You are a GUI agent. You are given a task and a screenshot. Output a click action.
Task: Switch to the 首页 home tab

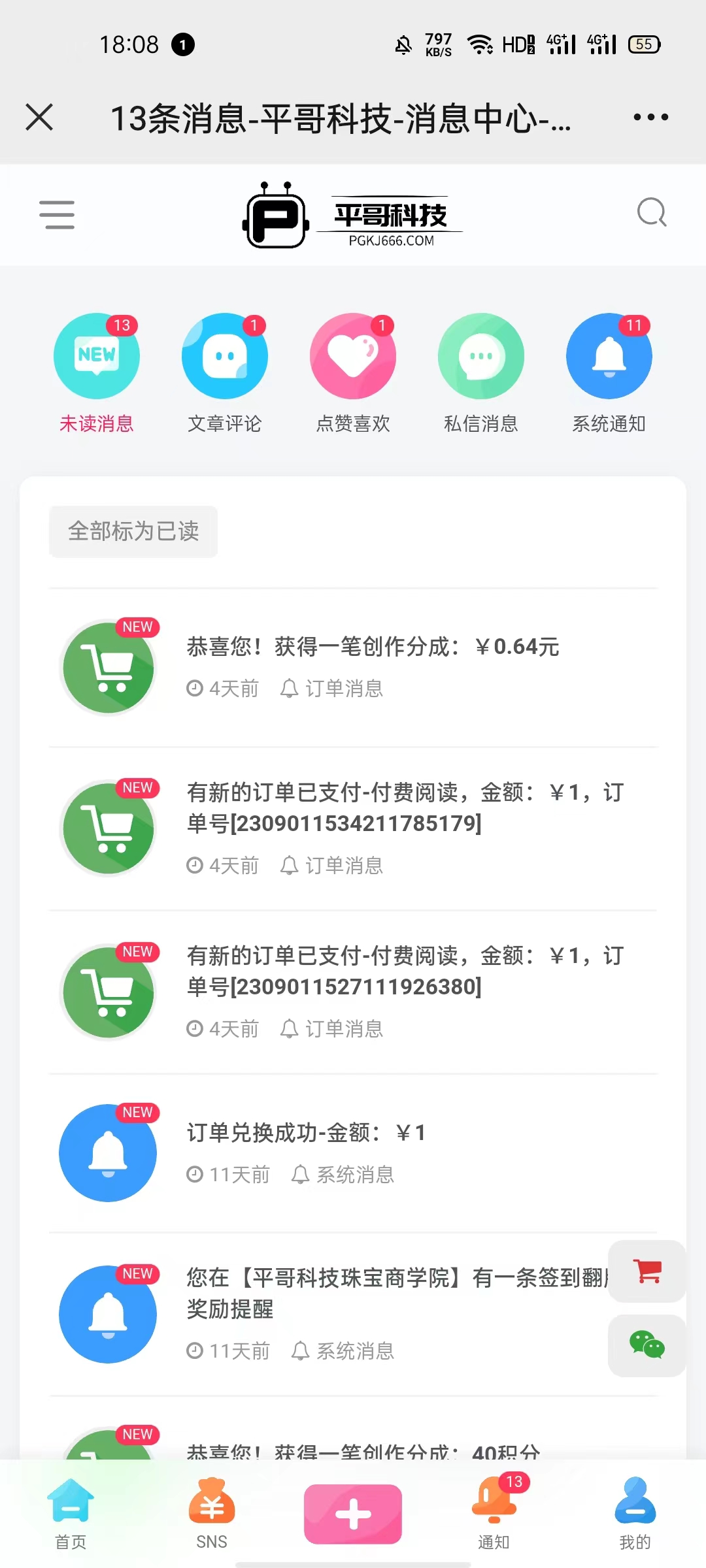(70, 1516)
